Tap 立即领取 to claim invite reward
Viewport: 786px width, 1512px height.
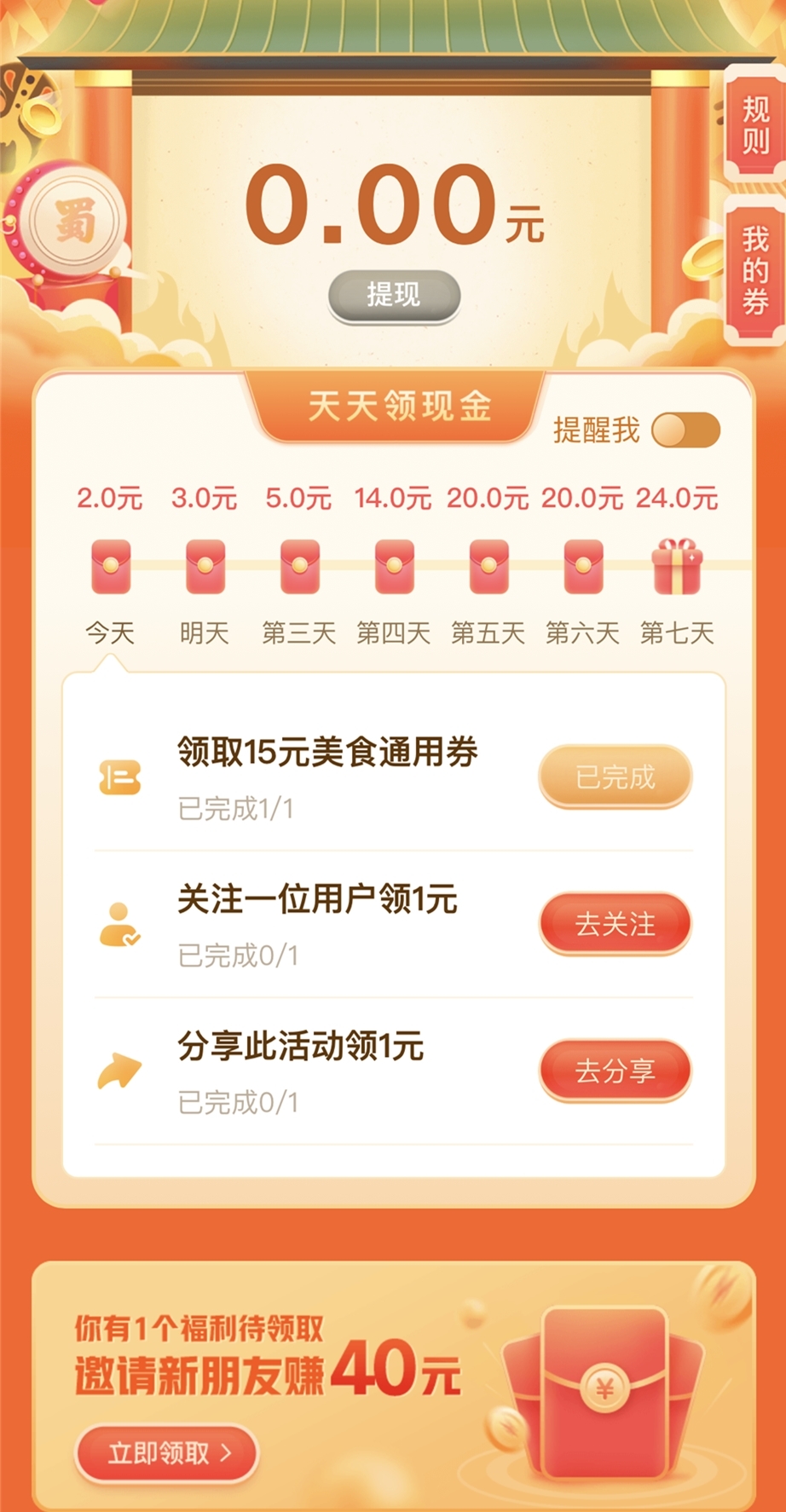(x=167, y=1452)
